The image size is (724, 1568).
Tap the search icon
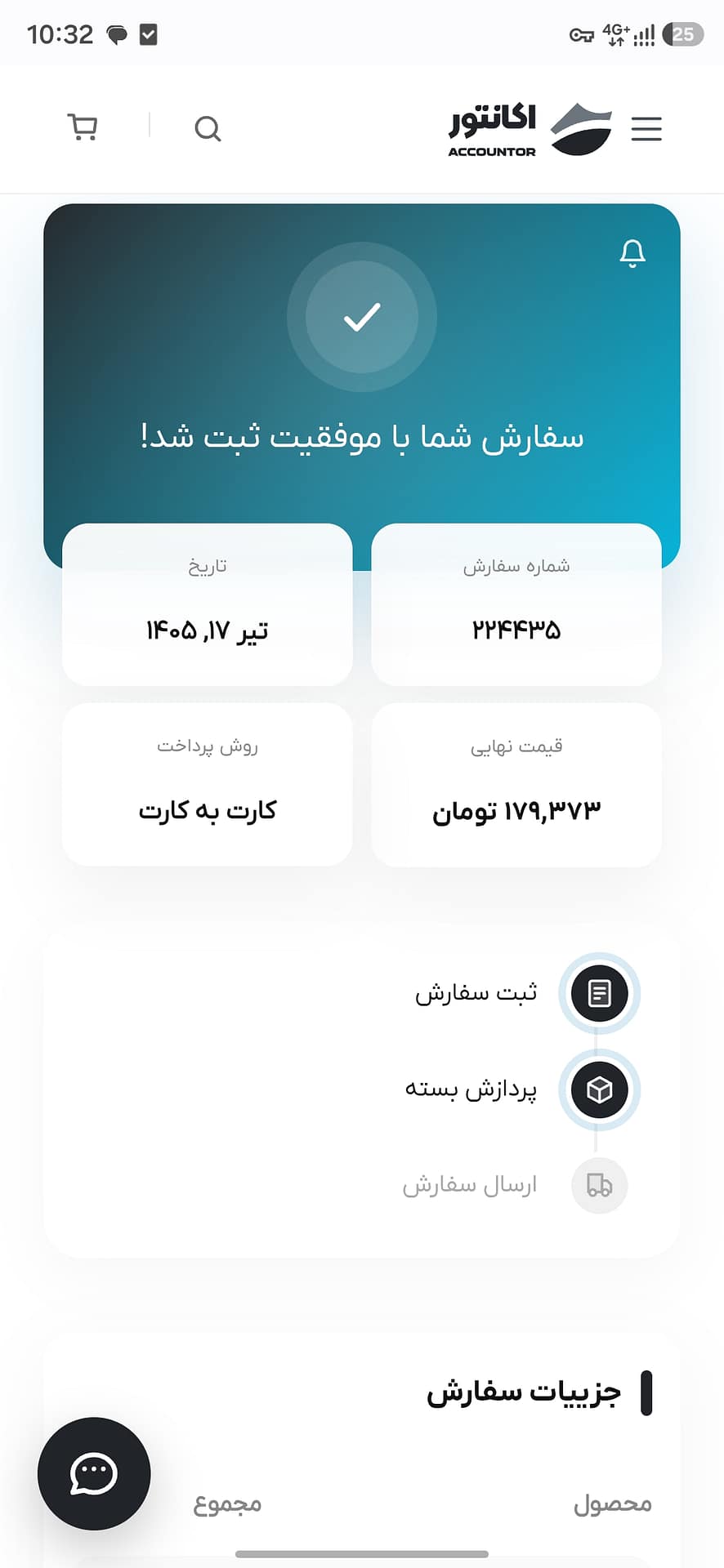click(x=208, y=128)
